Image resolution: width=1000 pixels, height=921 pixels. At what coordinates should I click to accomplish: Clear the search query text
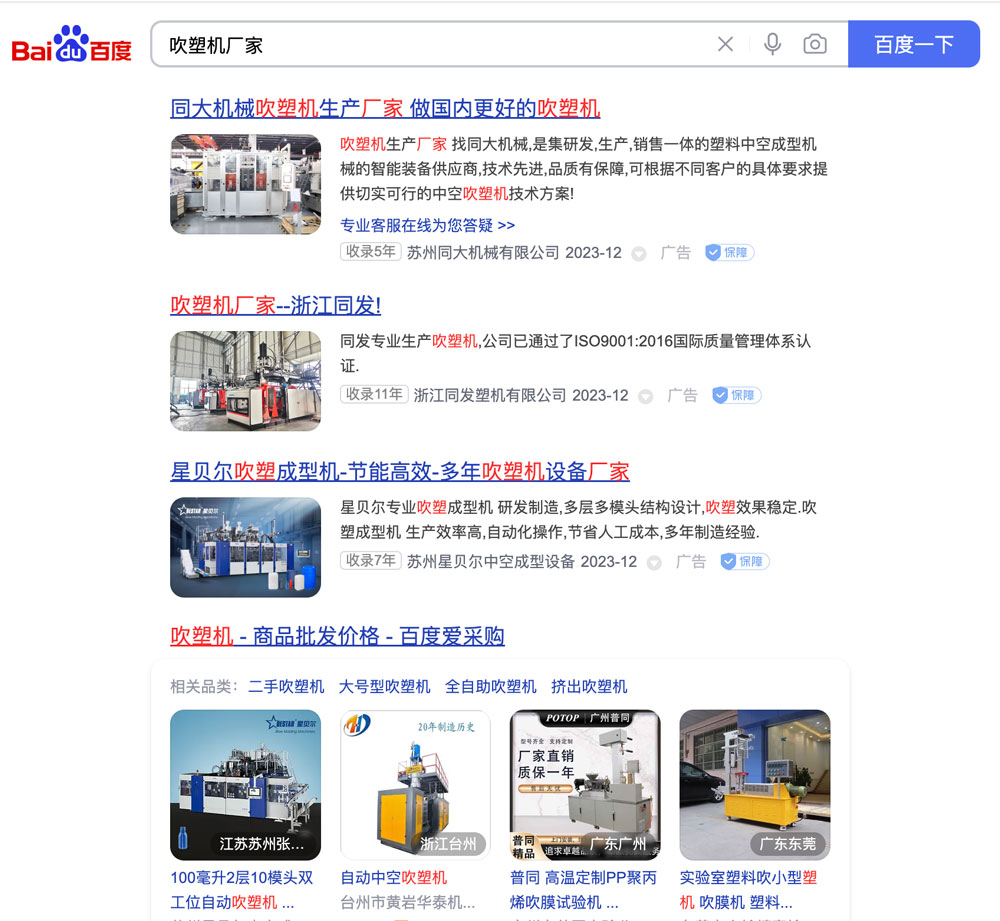pos(725,44)
